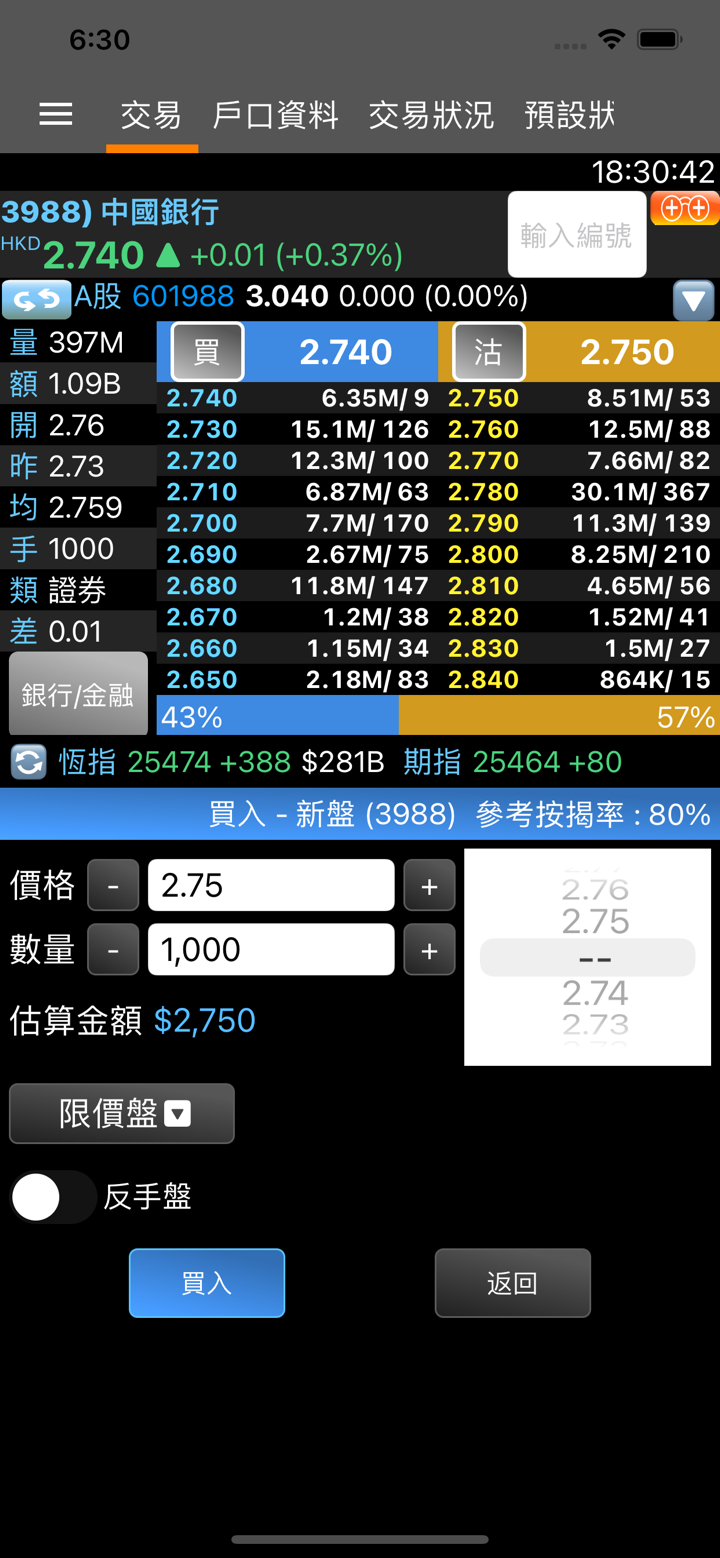Decrease the 數量 with minus button

click(x=113, y=950)
